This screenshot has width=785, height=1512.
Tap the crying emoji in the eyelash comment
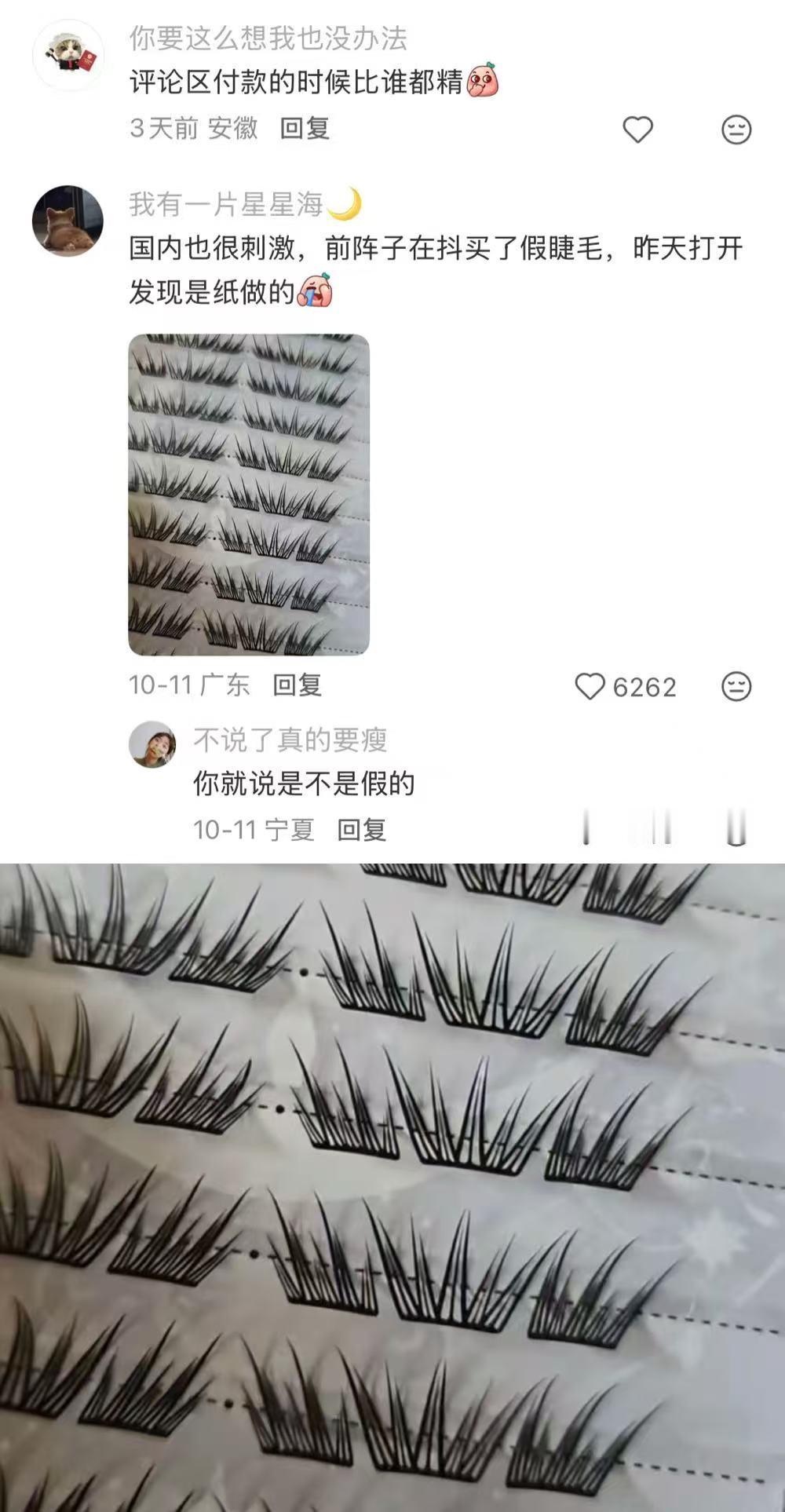pos(316,292)
